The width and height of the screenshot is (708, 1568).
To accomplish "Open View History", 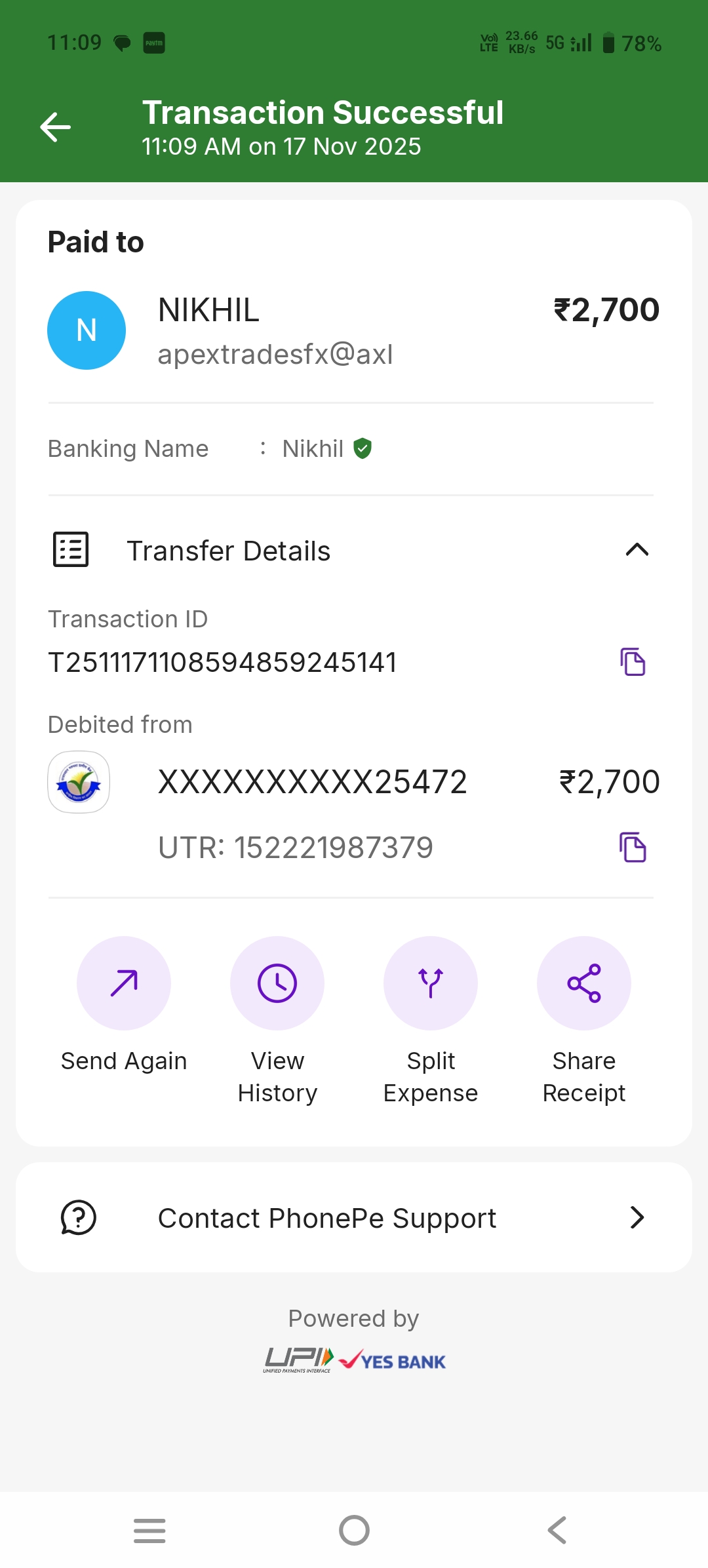I will coord(277,983).
